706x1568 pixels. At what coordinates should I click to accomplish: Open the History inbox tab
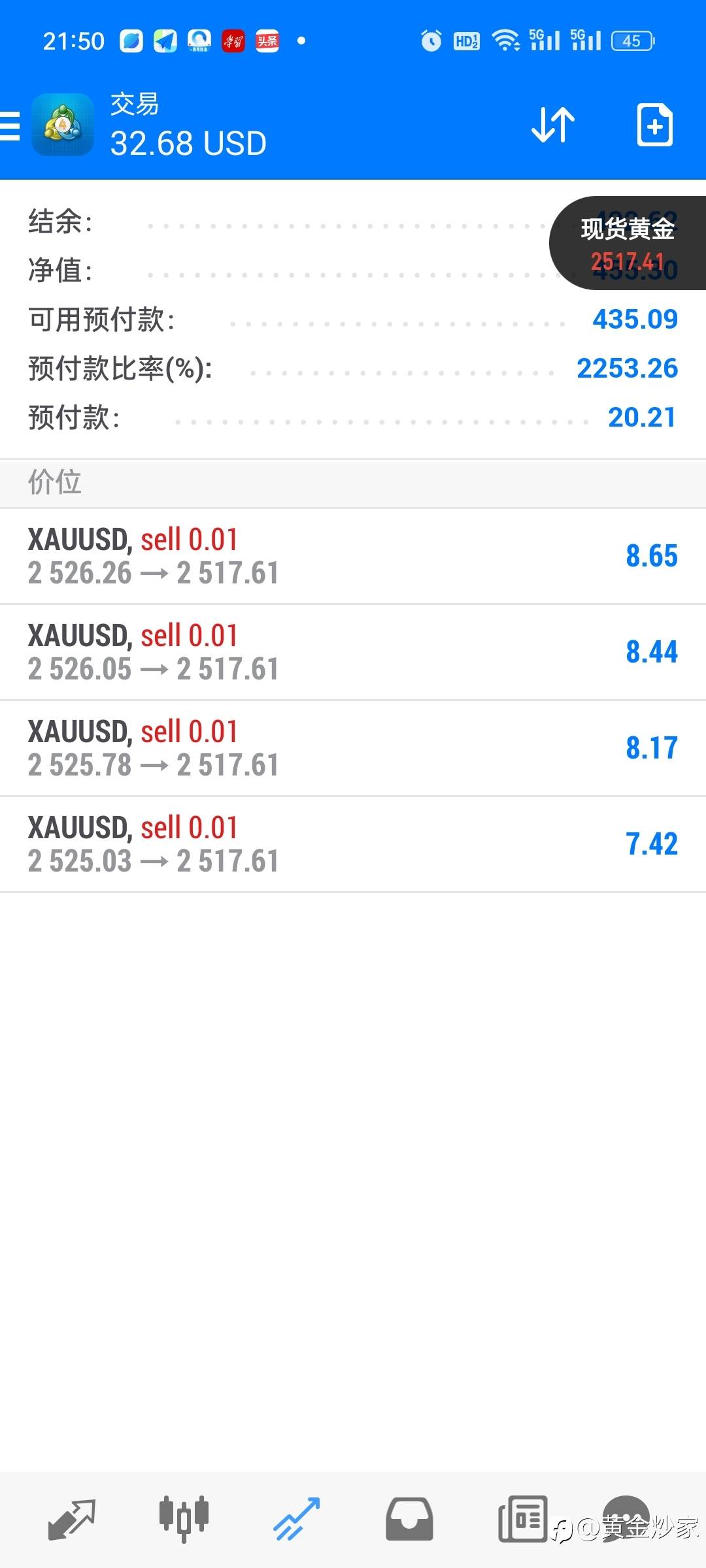point(409,1520)
